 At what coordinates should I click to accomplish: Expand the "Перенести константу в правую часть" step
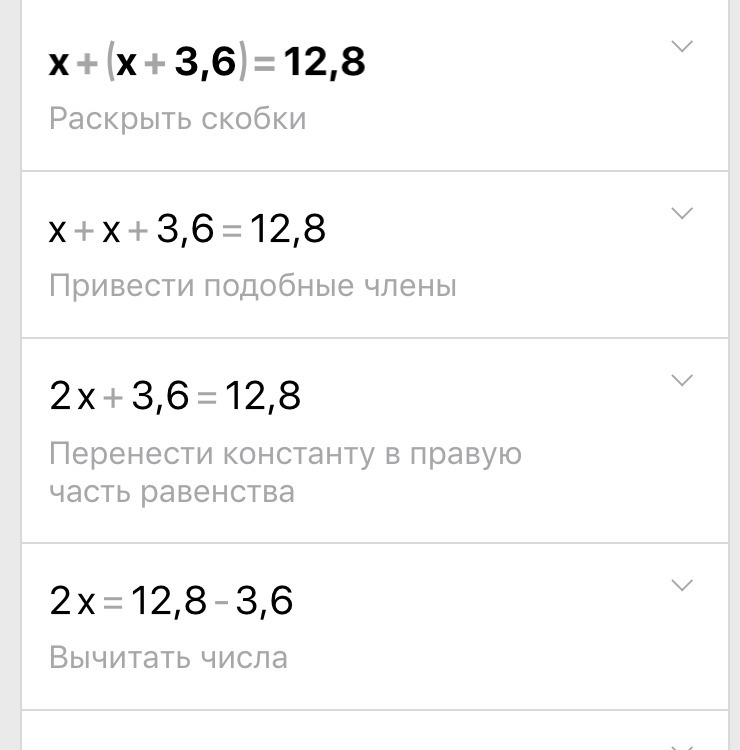[x=681, y=380]
